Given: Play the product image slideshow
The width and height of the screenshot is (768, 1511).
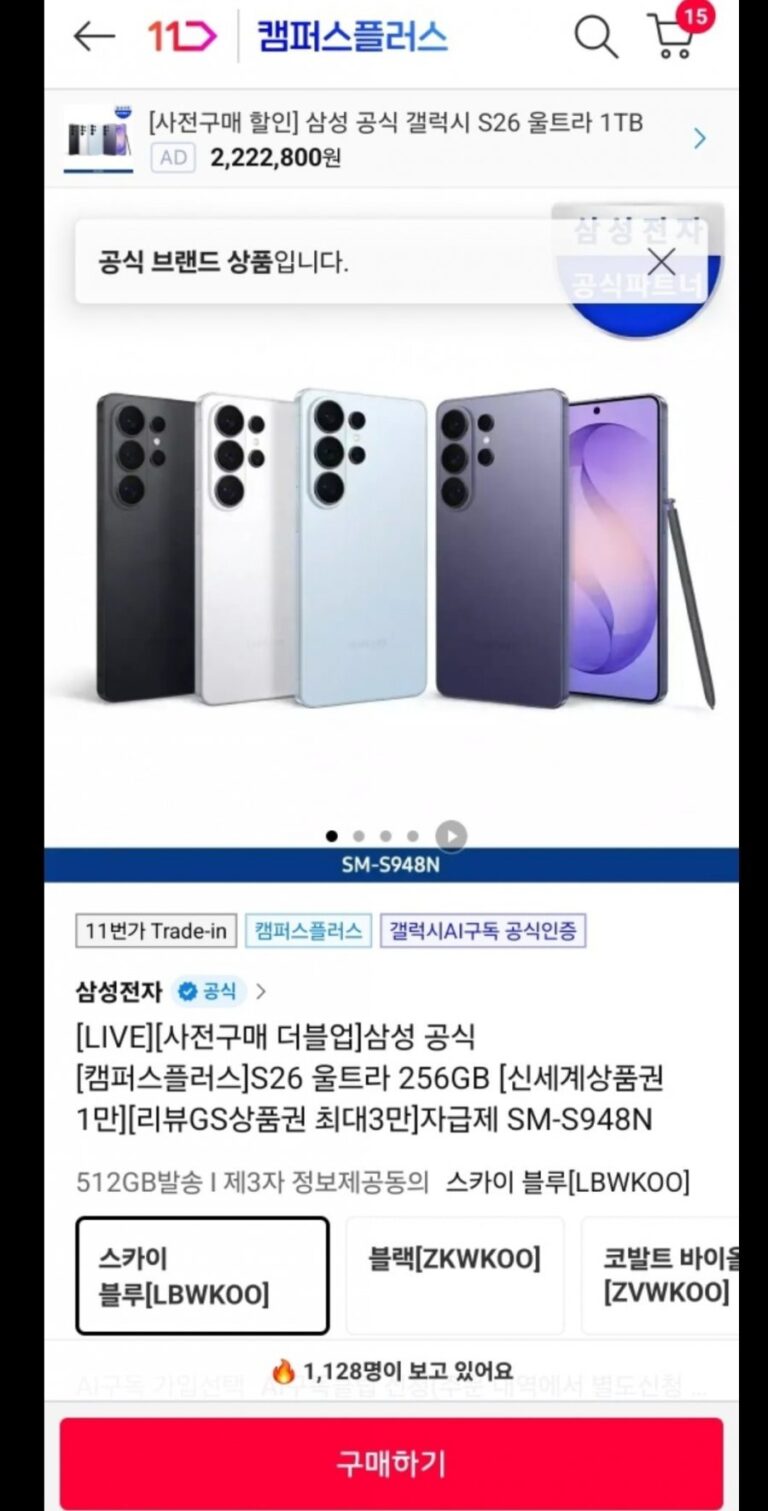Looking at the screenshot, I should (451, 836).
